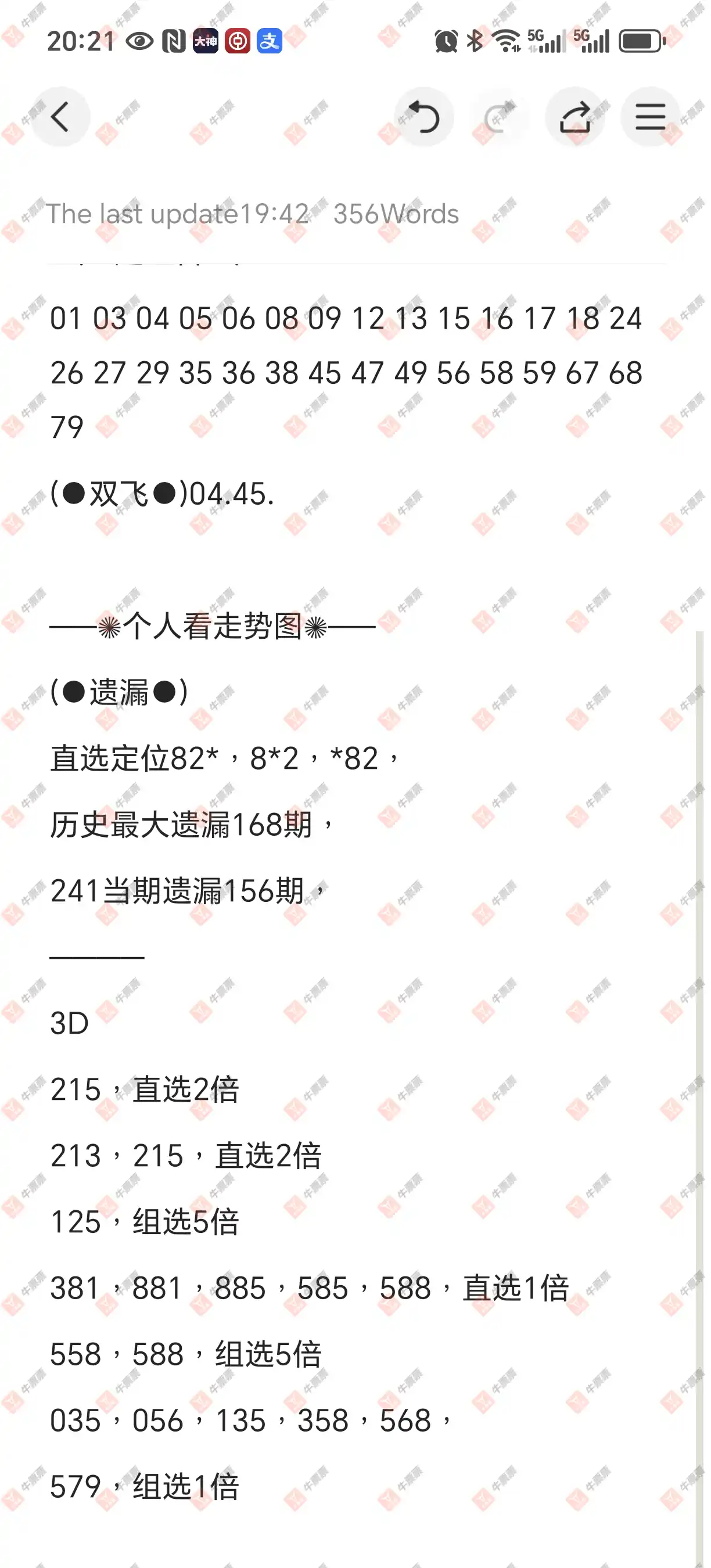
Task: Go back from the note editor
Action: [60, 117]
